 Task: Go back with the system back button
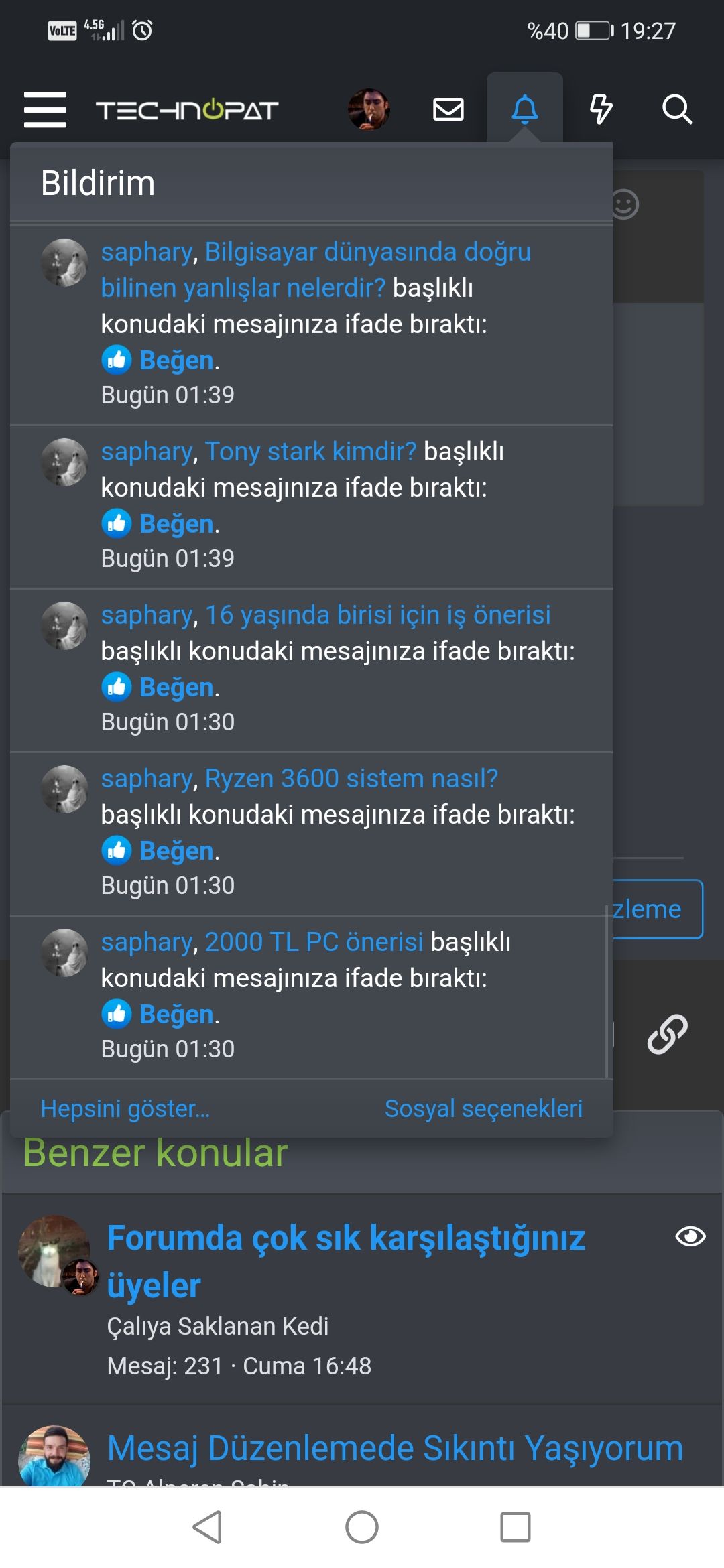coord(207,1527)
